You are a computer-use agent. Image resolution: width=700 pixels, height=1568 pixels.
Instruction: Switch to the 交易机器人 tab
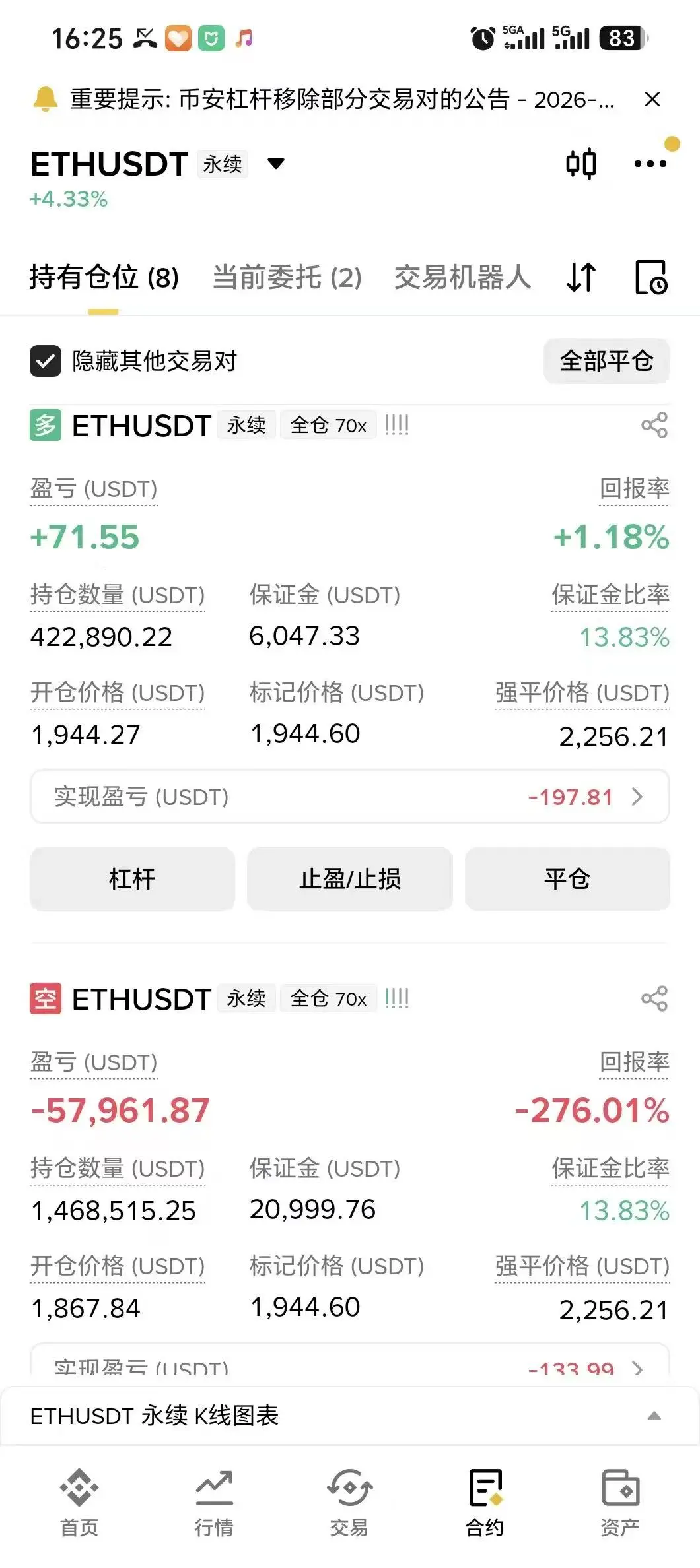pos(462,277)
